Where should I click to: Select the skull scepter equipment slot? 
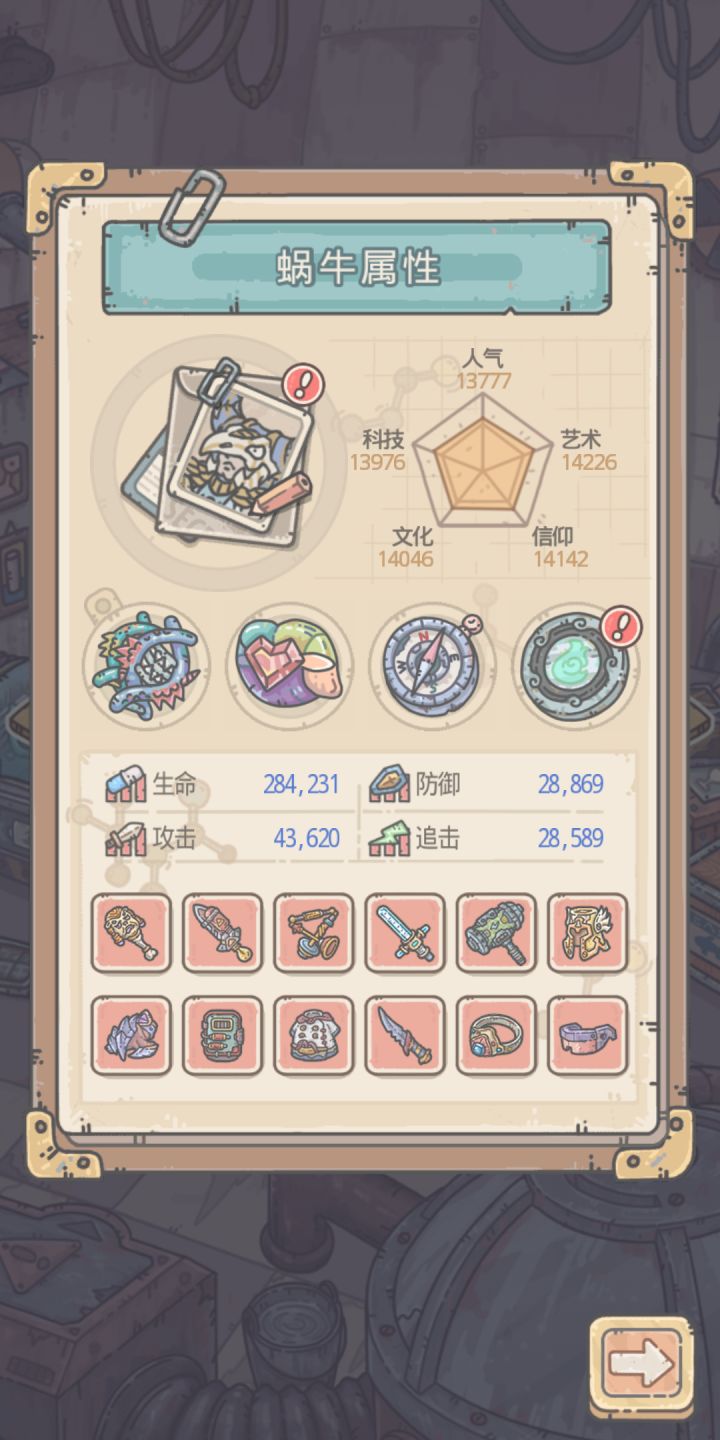[x=130, y=932]
